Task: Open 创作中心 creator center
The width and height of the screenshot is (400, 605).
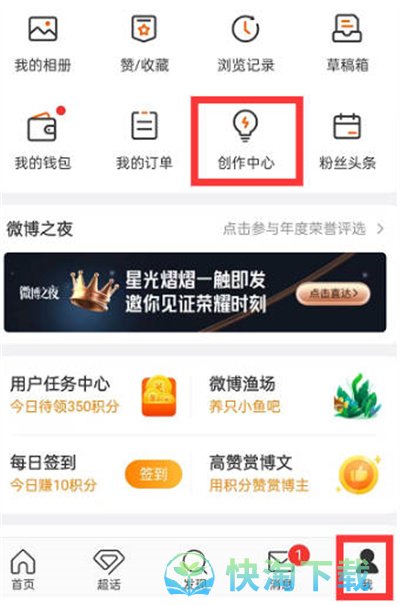Action: pyautogui.click(x=246, y=140)
